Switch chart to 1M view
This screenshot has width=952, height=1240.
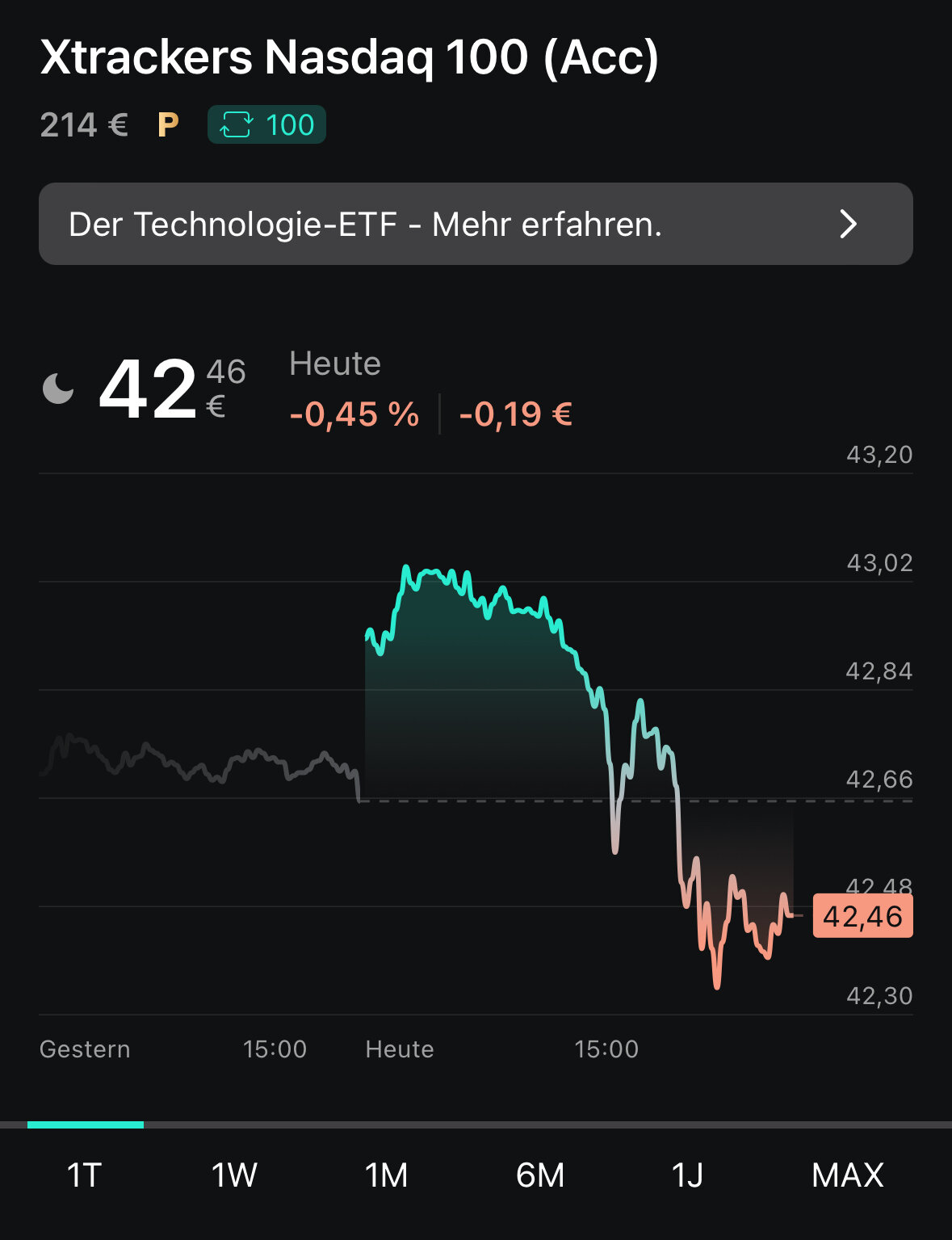tap(387, 1175)
